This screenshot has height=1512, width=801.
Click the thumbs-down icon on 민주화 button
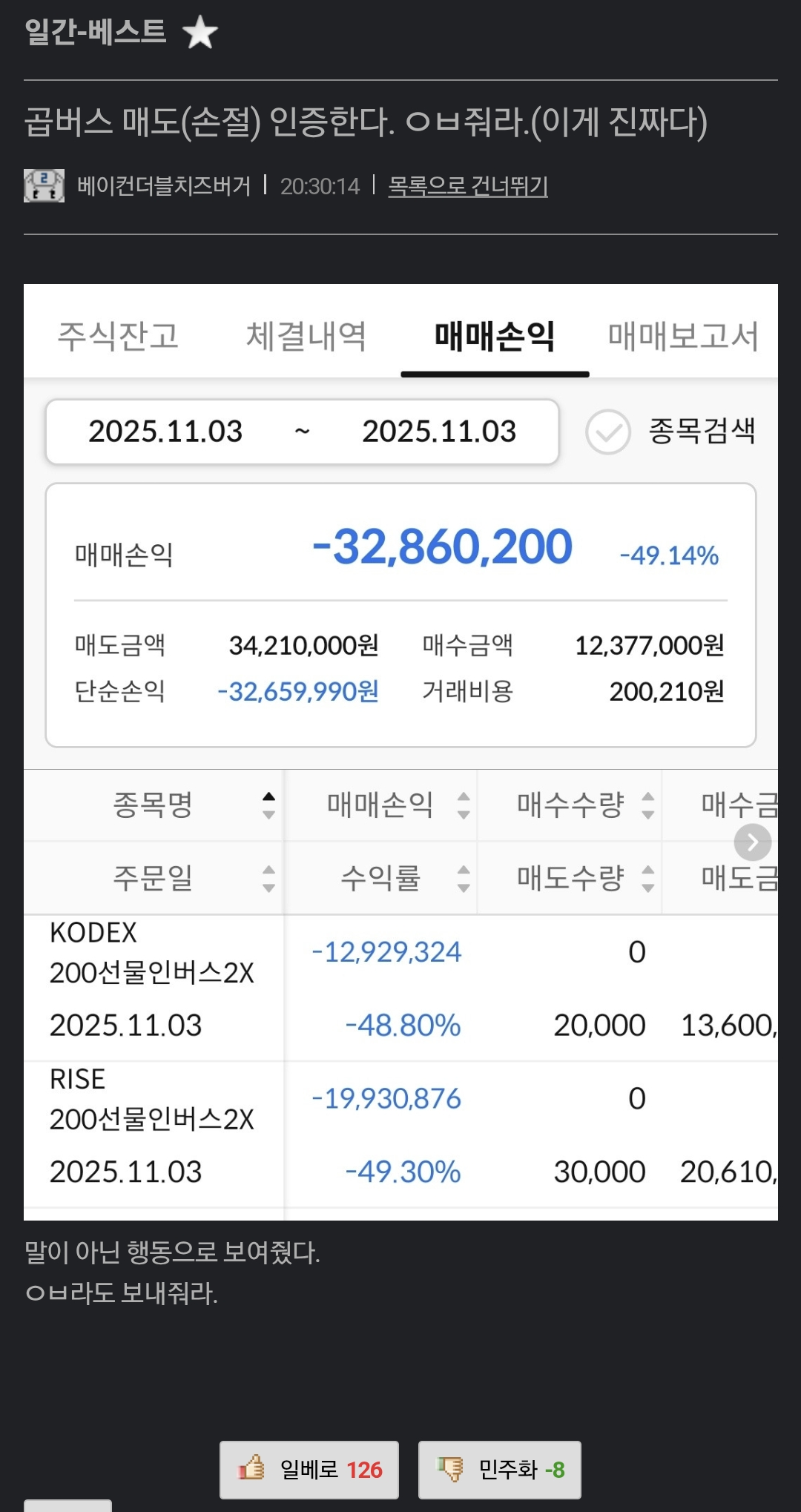pos(450,1470)
